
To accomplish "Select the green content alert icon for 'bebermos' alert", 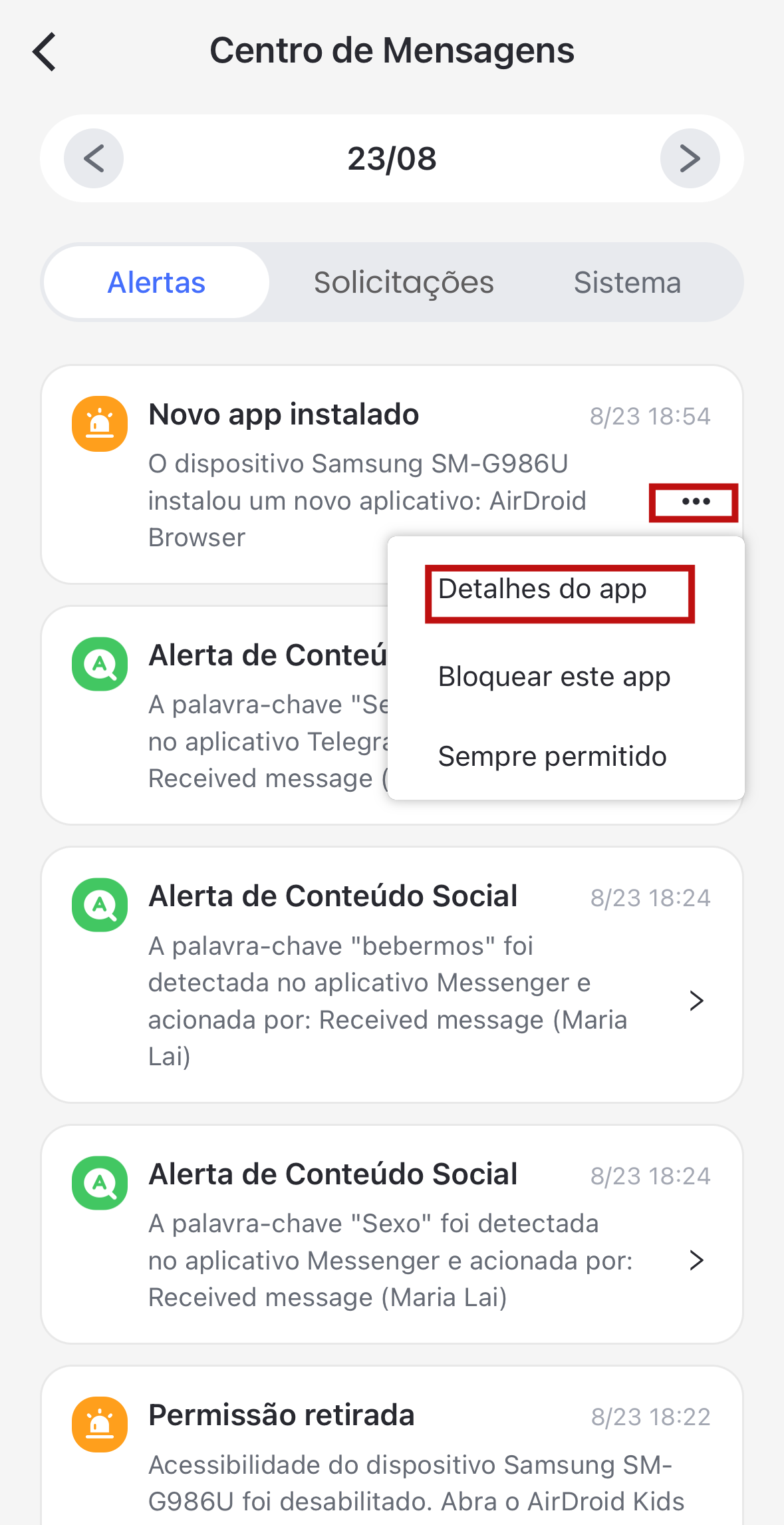I will click(x=99, y=904).
